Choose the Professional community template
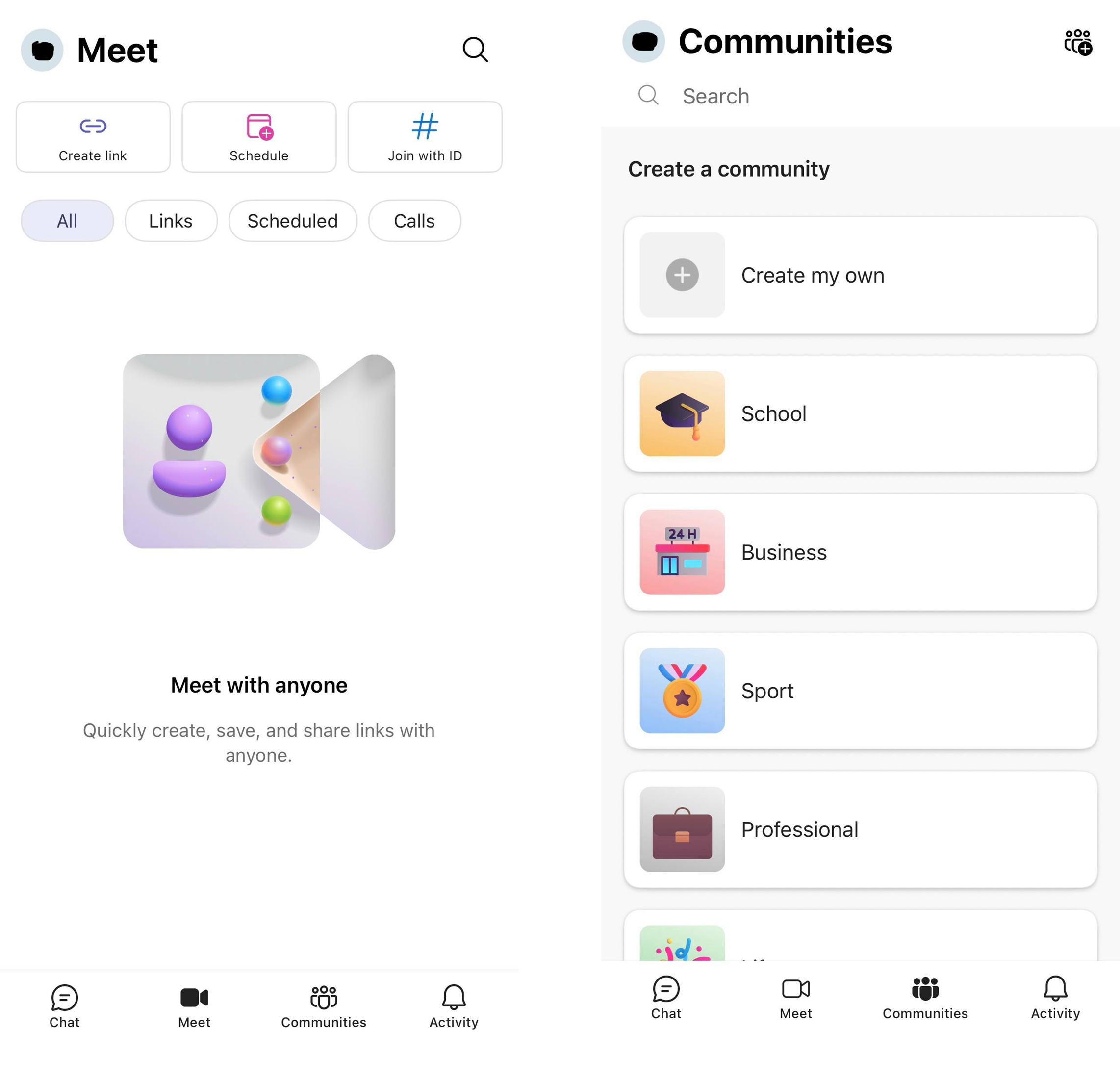 [860, 829]
